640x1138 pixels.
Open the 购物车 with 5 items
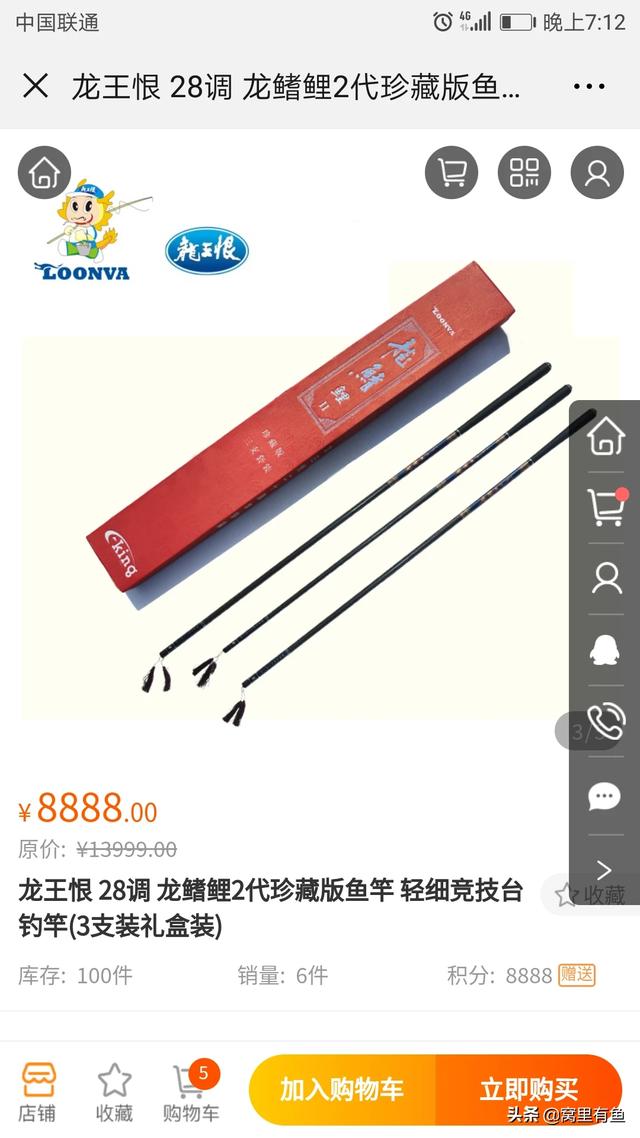[190, 1092]
